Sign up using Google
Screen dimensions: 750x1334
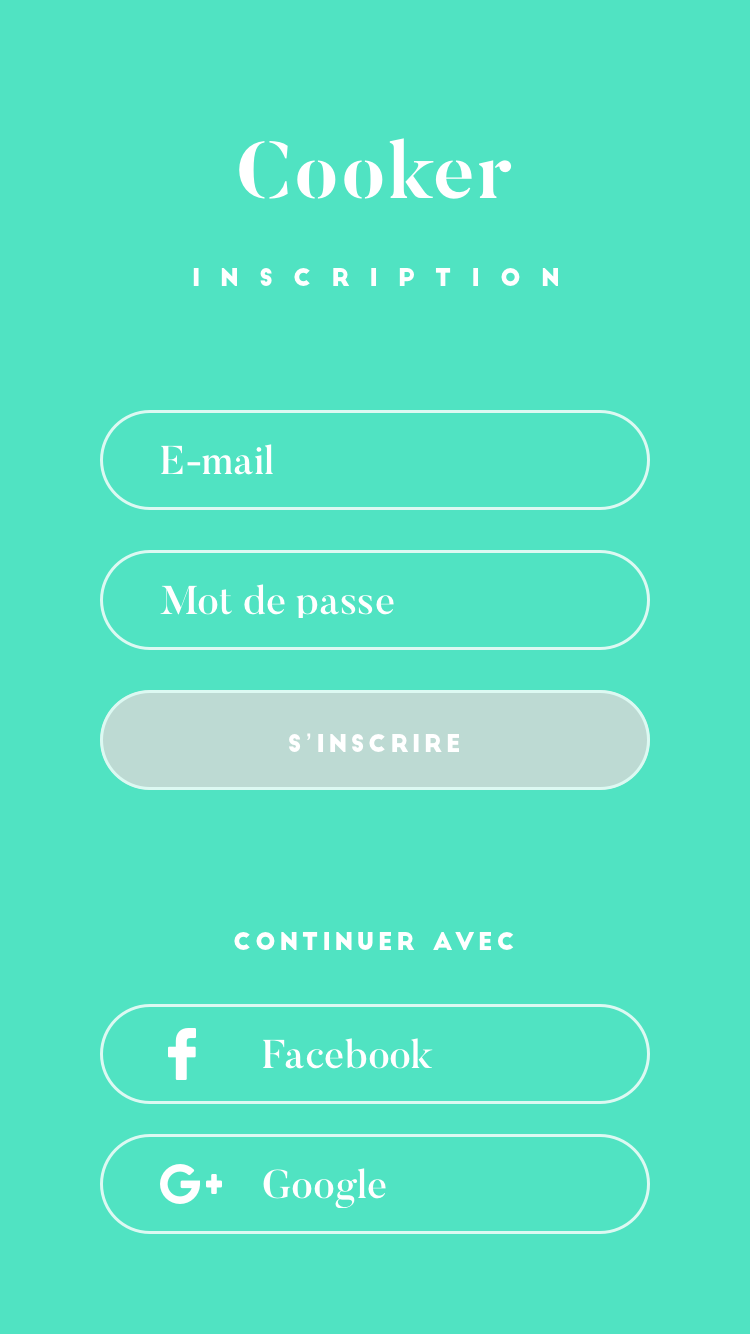375,1184
